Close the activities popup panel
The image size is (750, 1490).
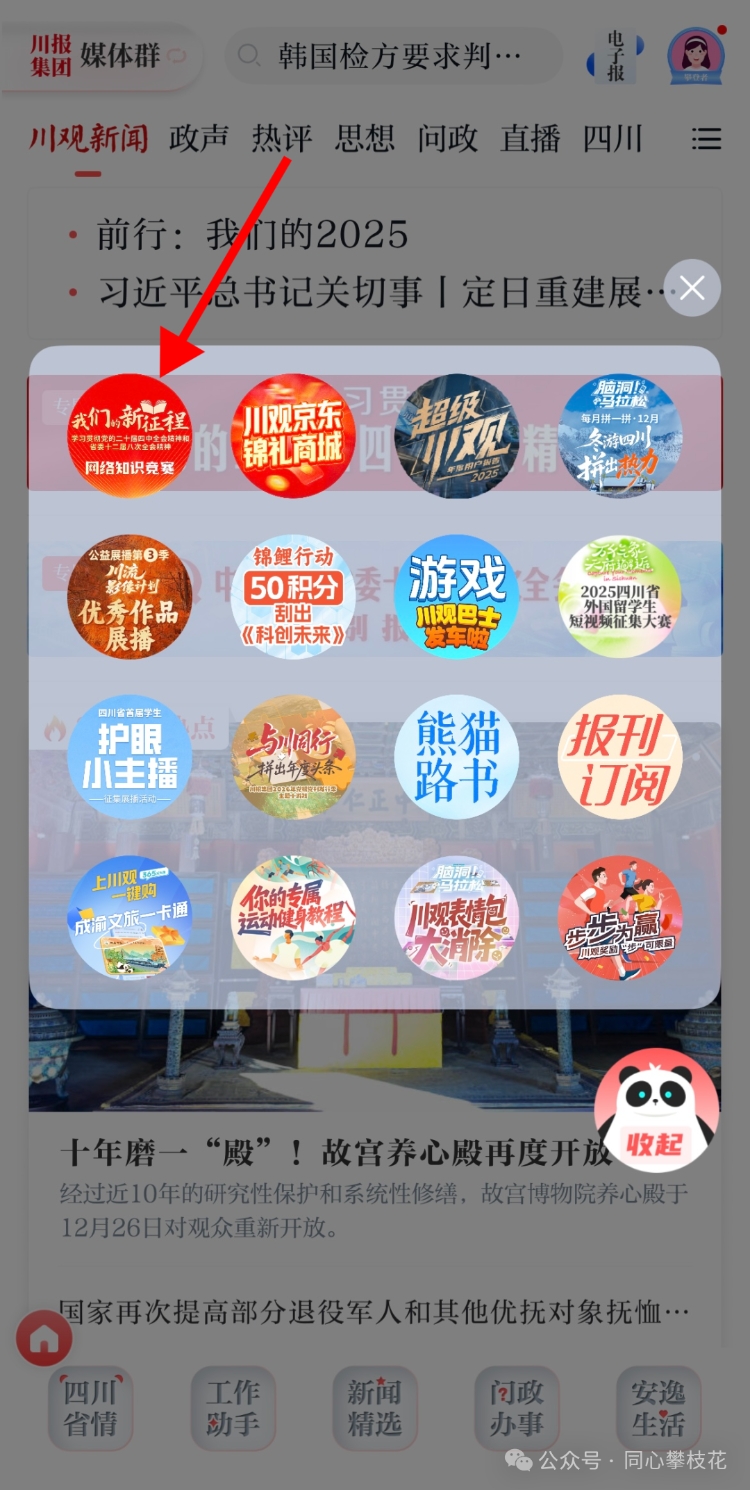[692, 289]
